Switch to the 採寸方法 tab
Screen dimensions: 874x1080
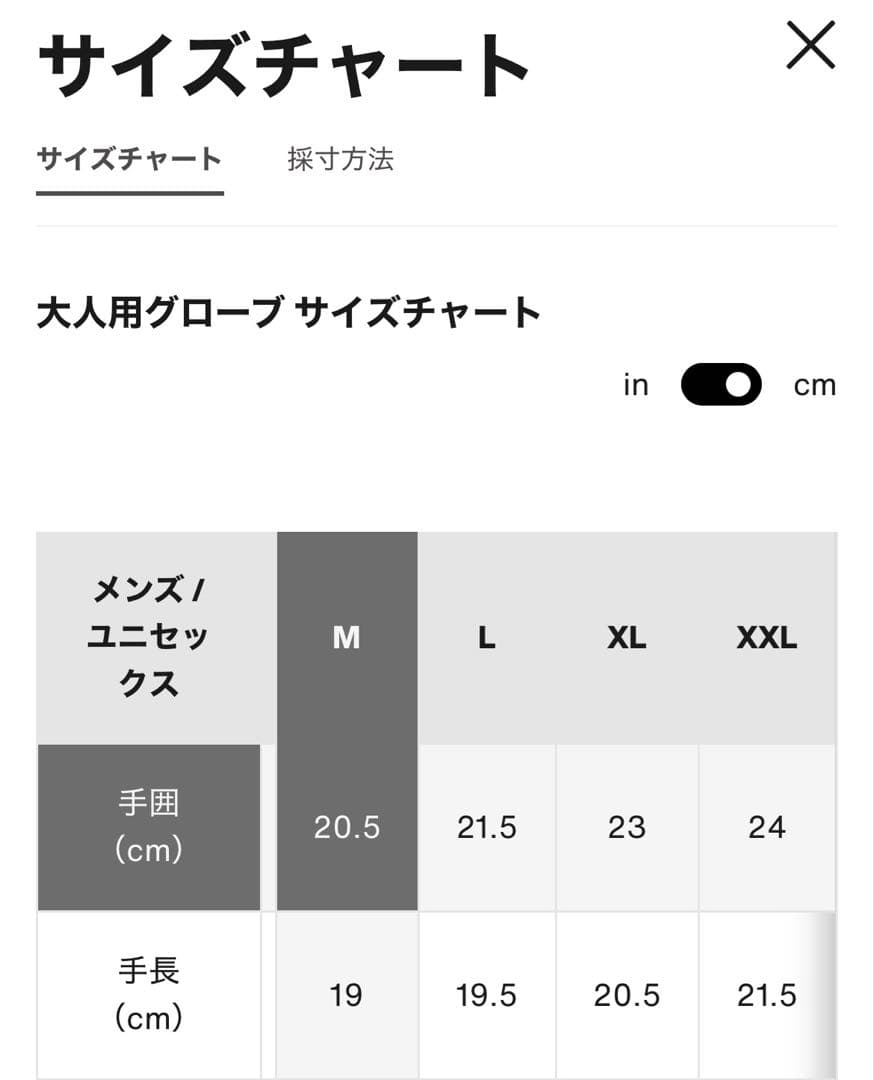(x=340, y=159)
